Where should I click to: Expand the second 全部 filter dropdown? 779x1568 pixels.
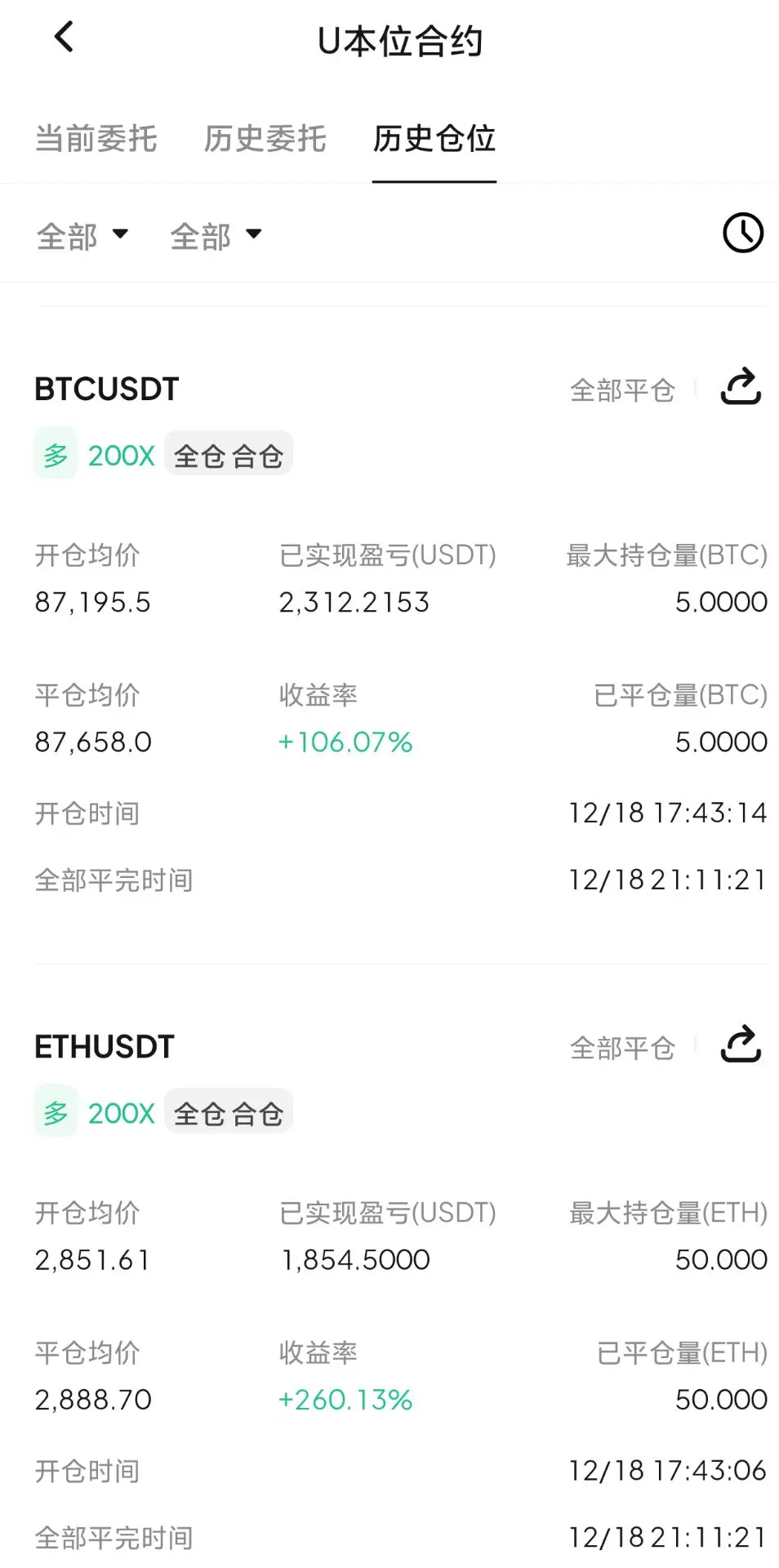216,236
